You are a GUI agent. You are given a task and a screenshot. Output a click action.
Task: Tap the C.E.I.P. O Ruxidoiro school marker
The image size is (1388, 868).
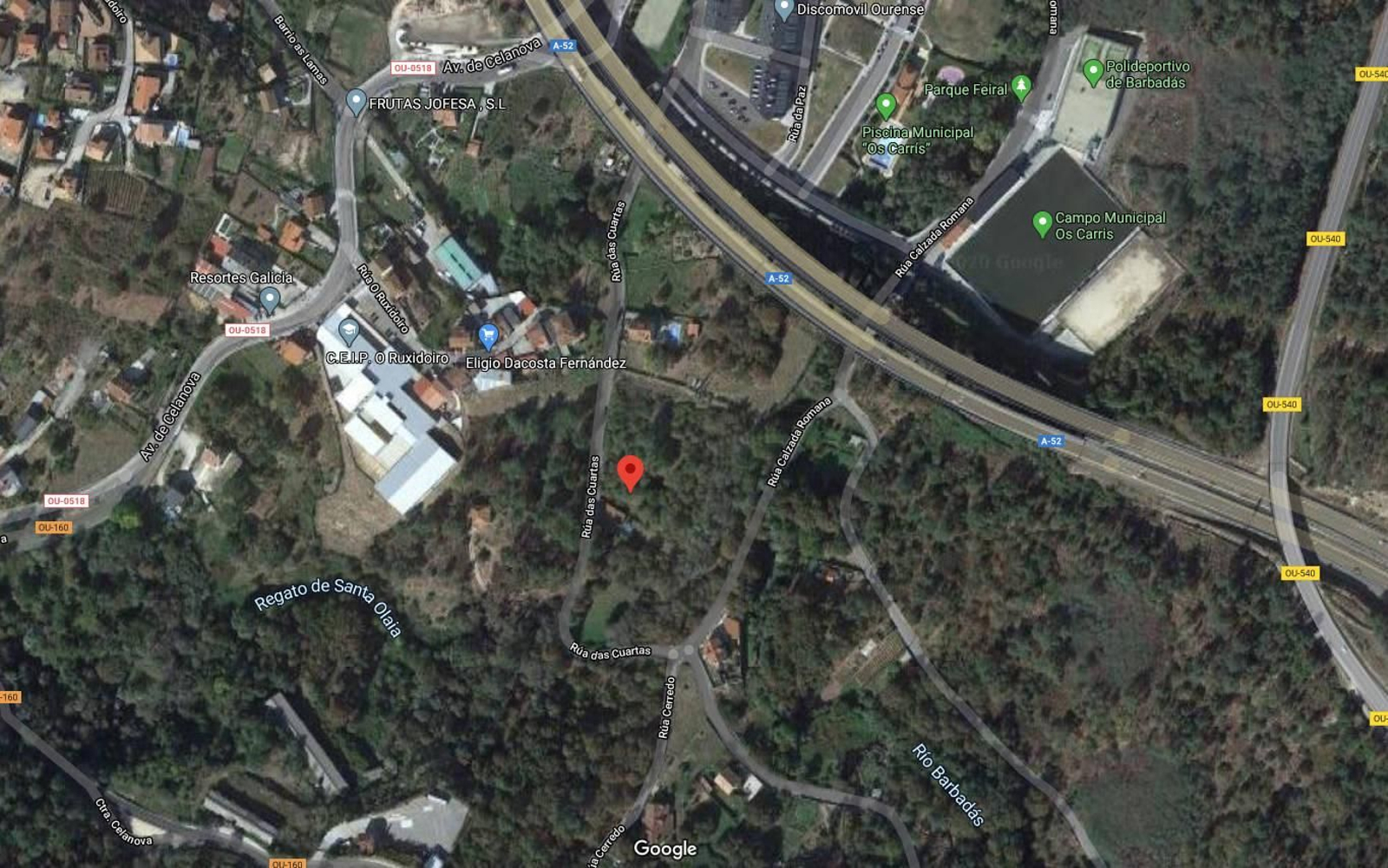point(349,330)
